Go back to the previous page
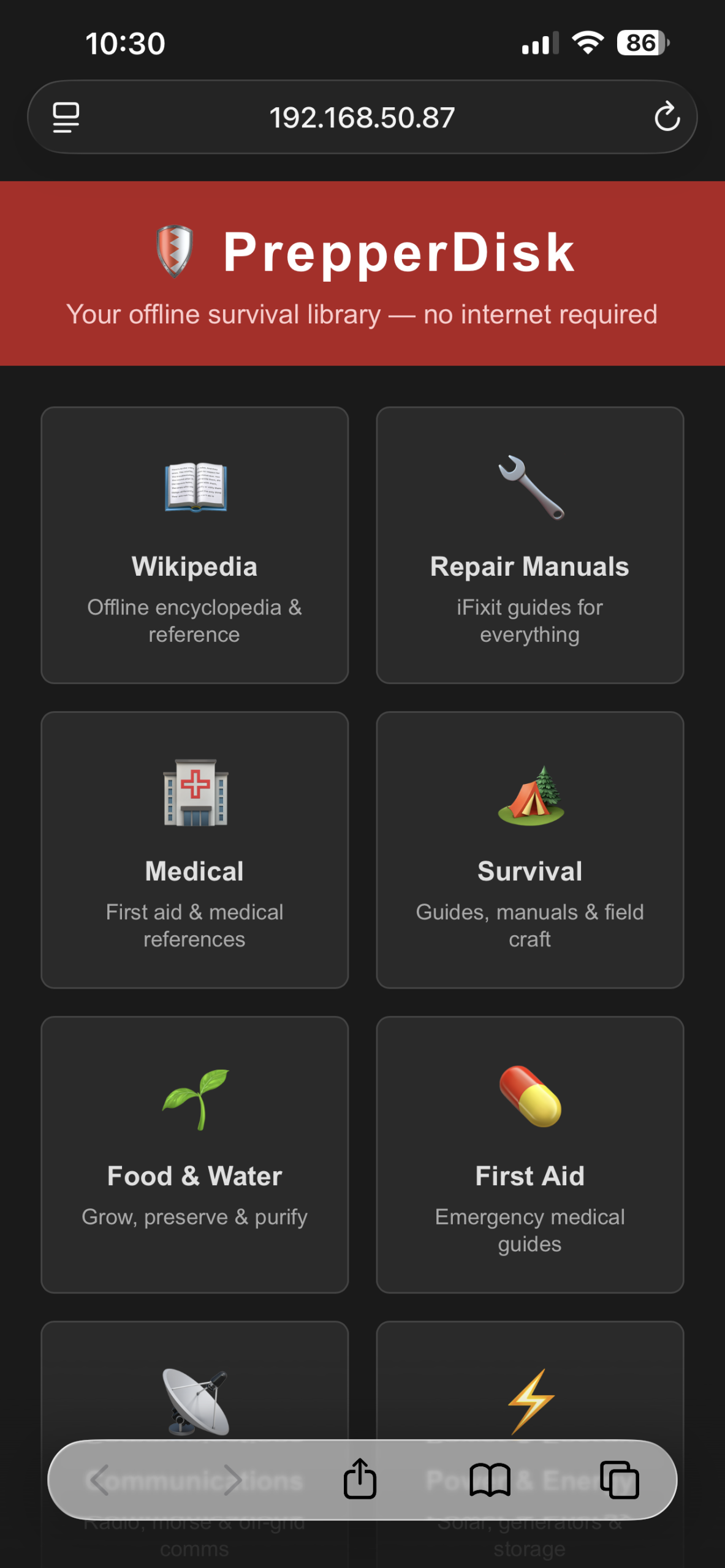Viewport: 725px width, 1568px height. 100,1480
